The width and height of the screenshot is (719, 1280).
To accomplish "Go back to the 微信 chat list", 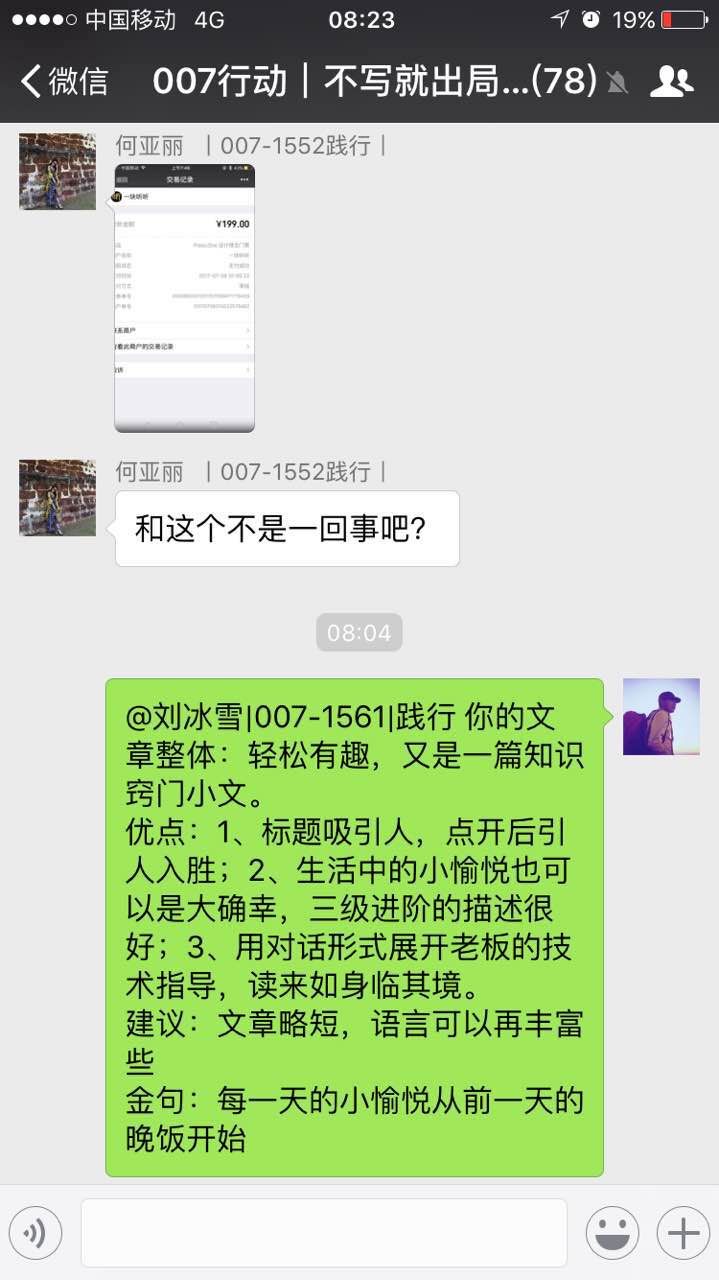I will [64, 81].
